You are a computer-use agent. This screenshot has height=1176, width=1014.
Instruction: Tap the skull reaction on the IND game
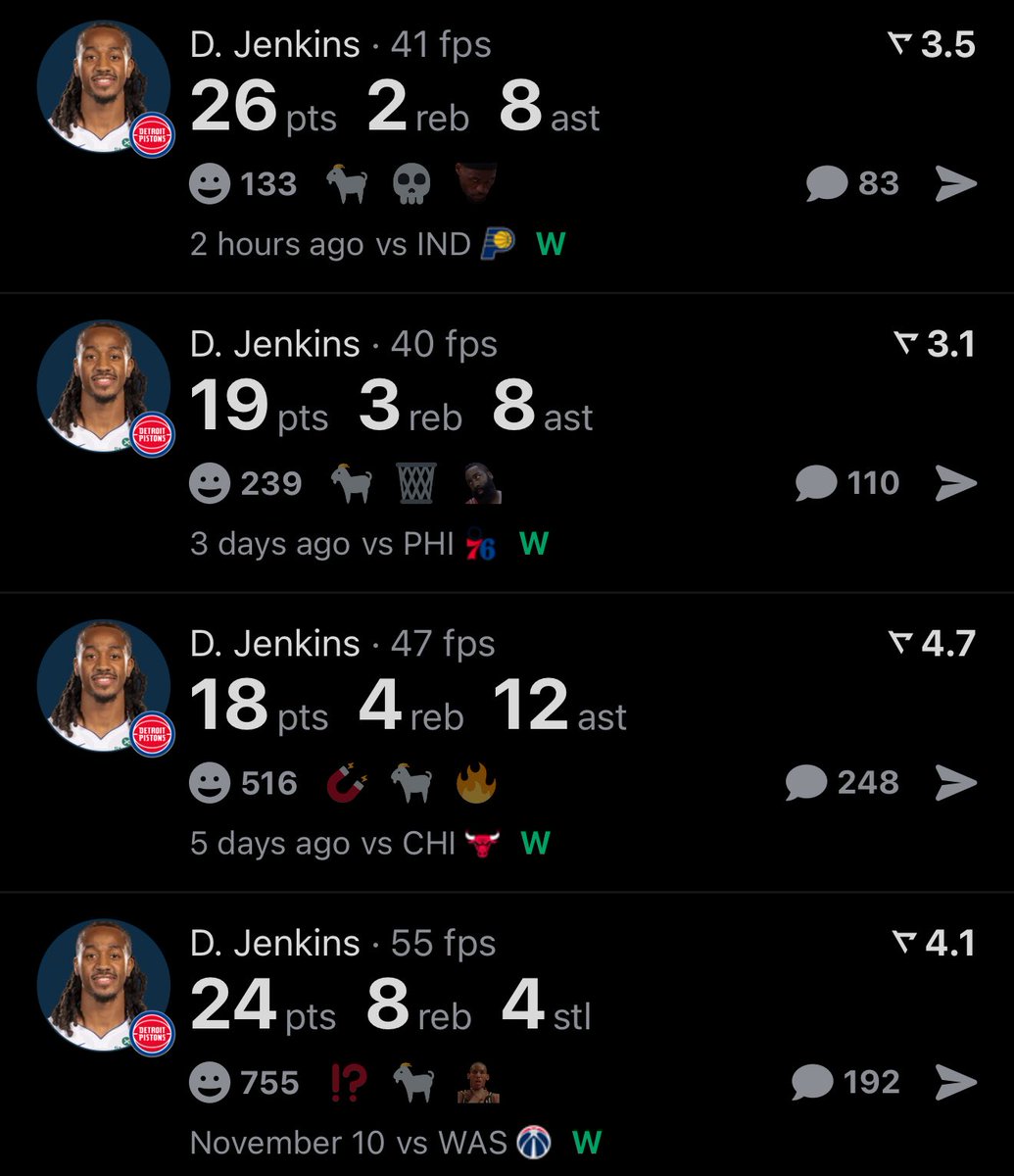coord(410,183)
